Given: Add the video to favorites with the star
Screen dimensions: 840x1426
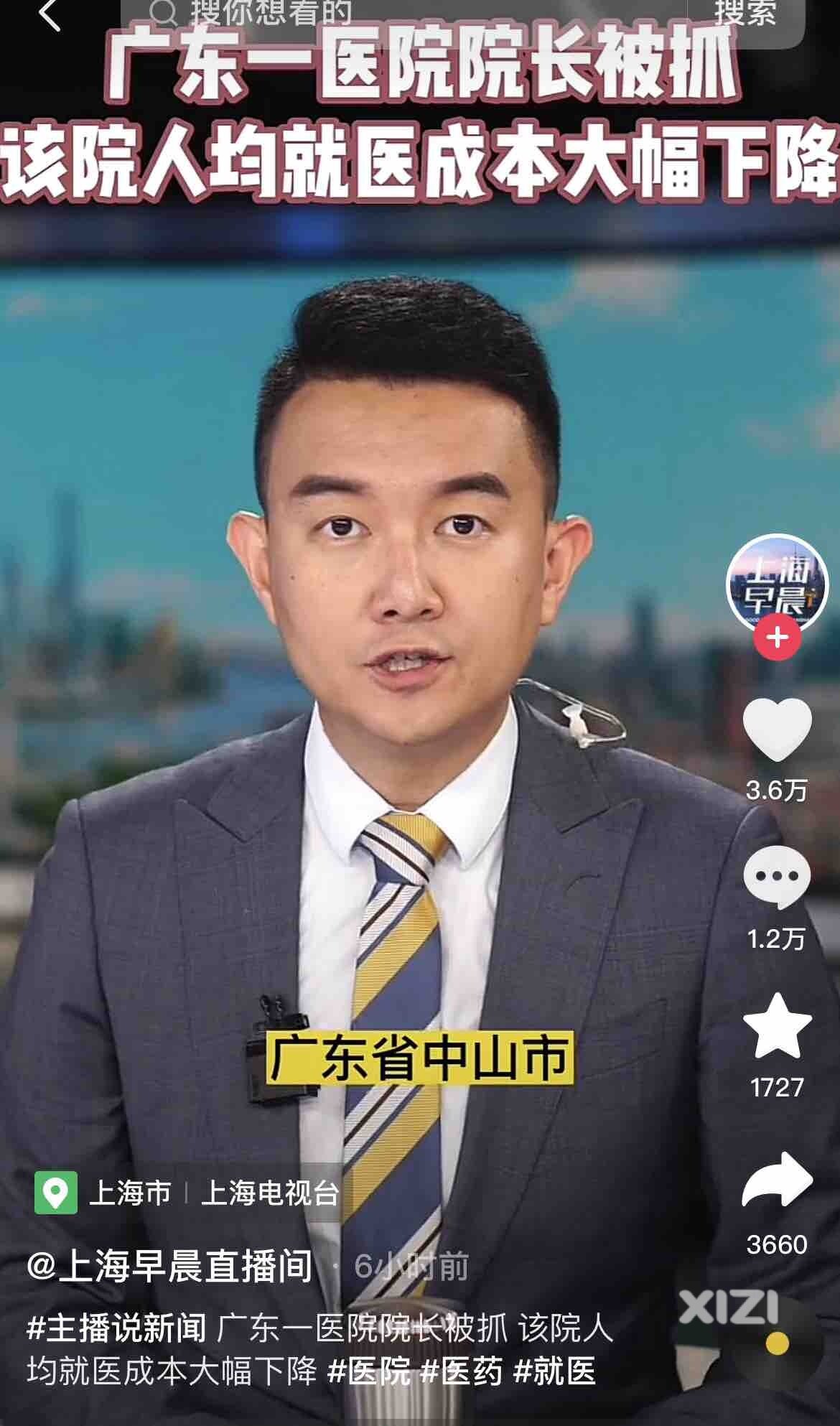Looking at the screenshot, I should pos(777,1026).
